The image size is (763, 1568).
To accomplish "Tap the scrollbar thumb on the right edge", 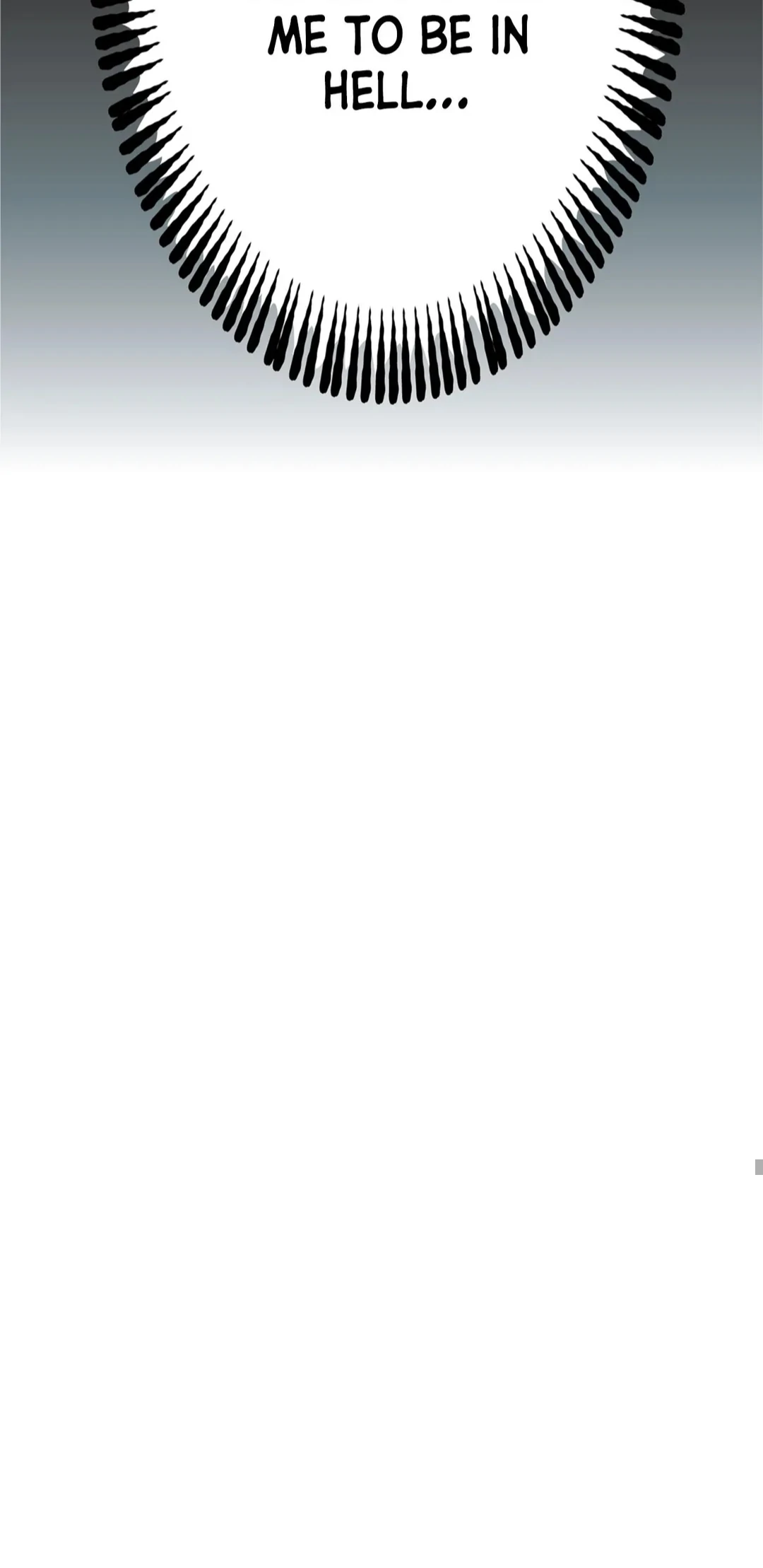I will click(x=759, y=1166).
